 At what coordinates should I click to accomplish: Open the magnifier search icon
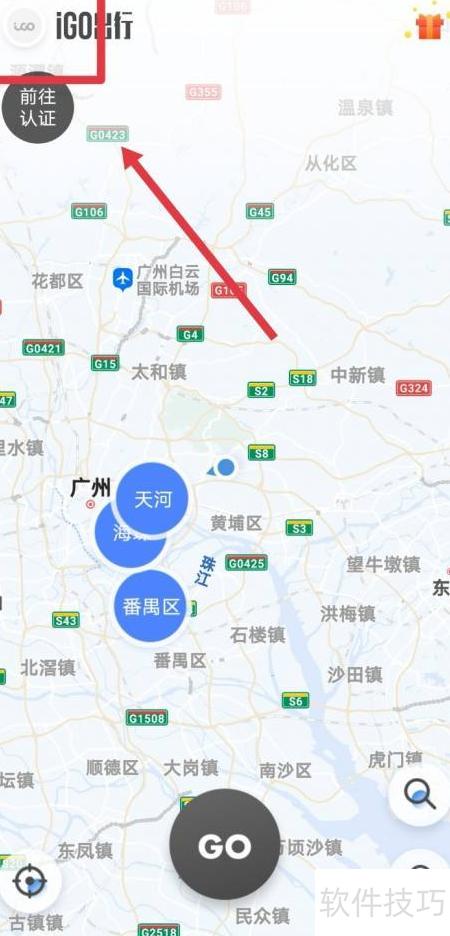[x=420, y=796]
